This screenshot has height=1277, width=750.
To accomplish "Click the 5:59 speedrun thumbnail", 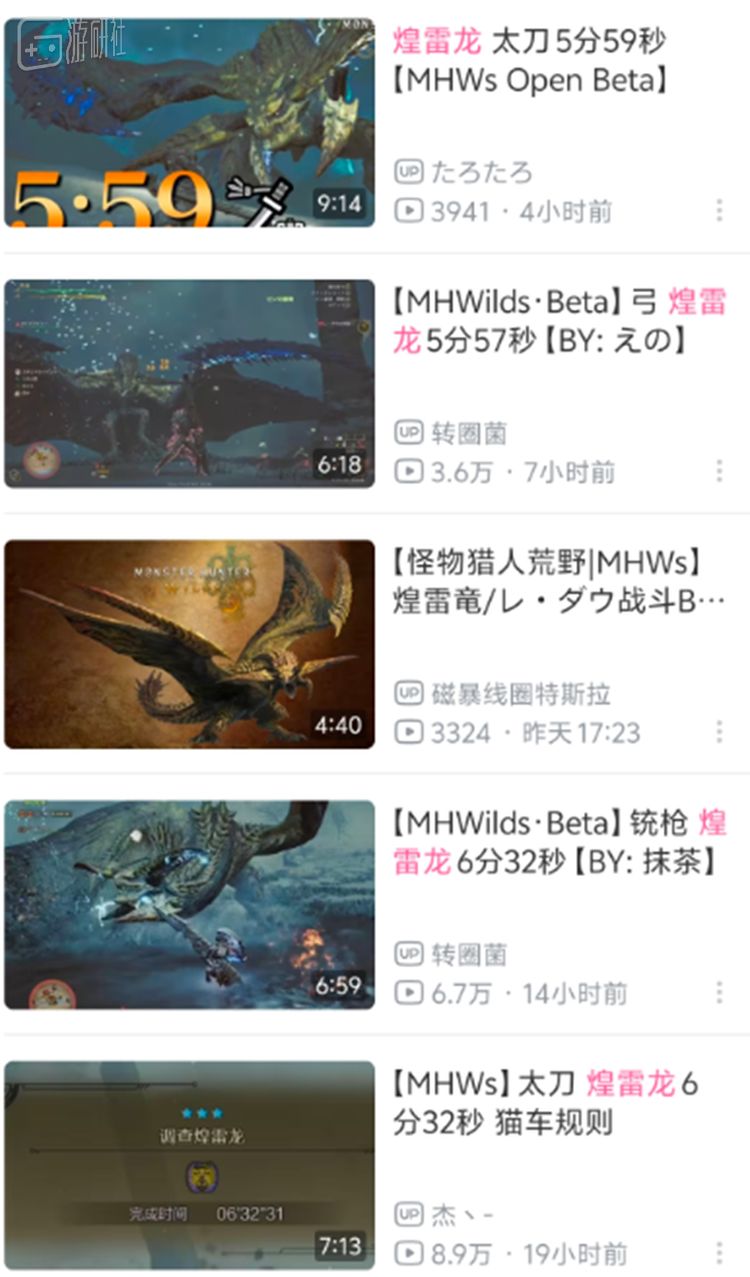I will [190, 120].
